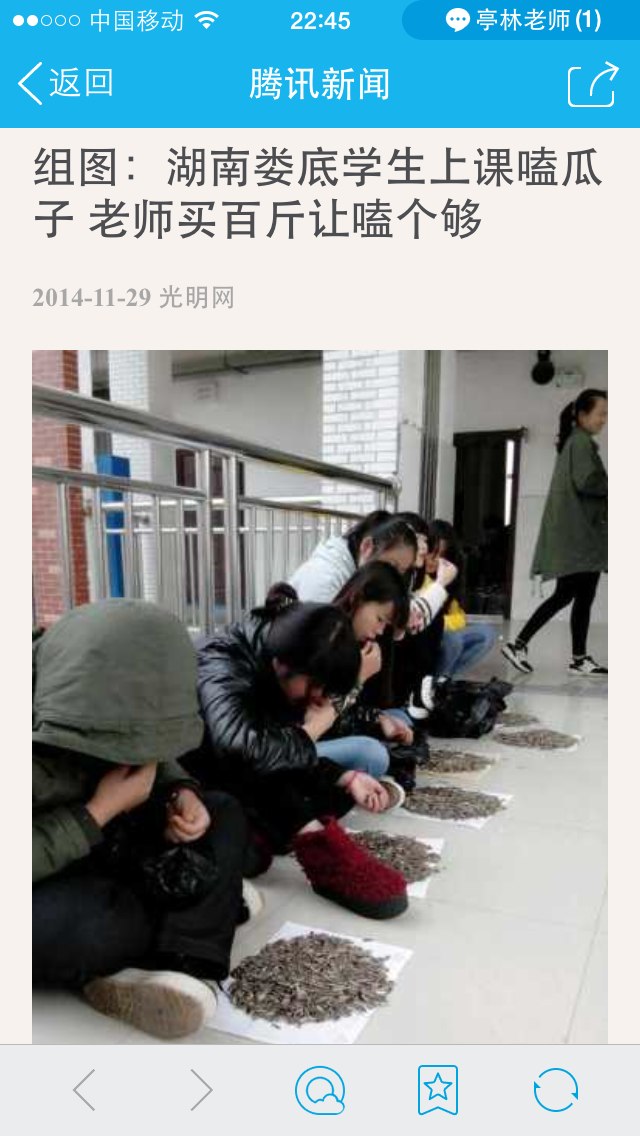Navigate to the next page arrow
Screen dimensions: 640x1136
(x=201, y=1090)
